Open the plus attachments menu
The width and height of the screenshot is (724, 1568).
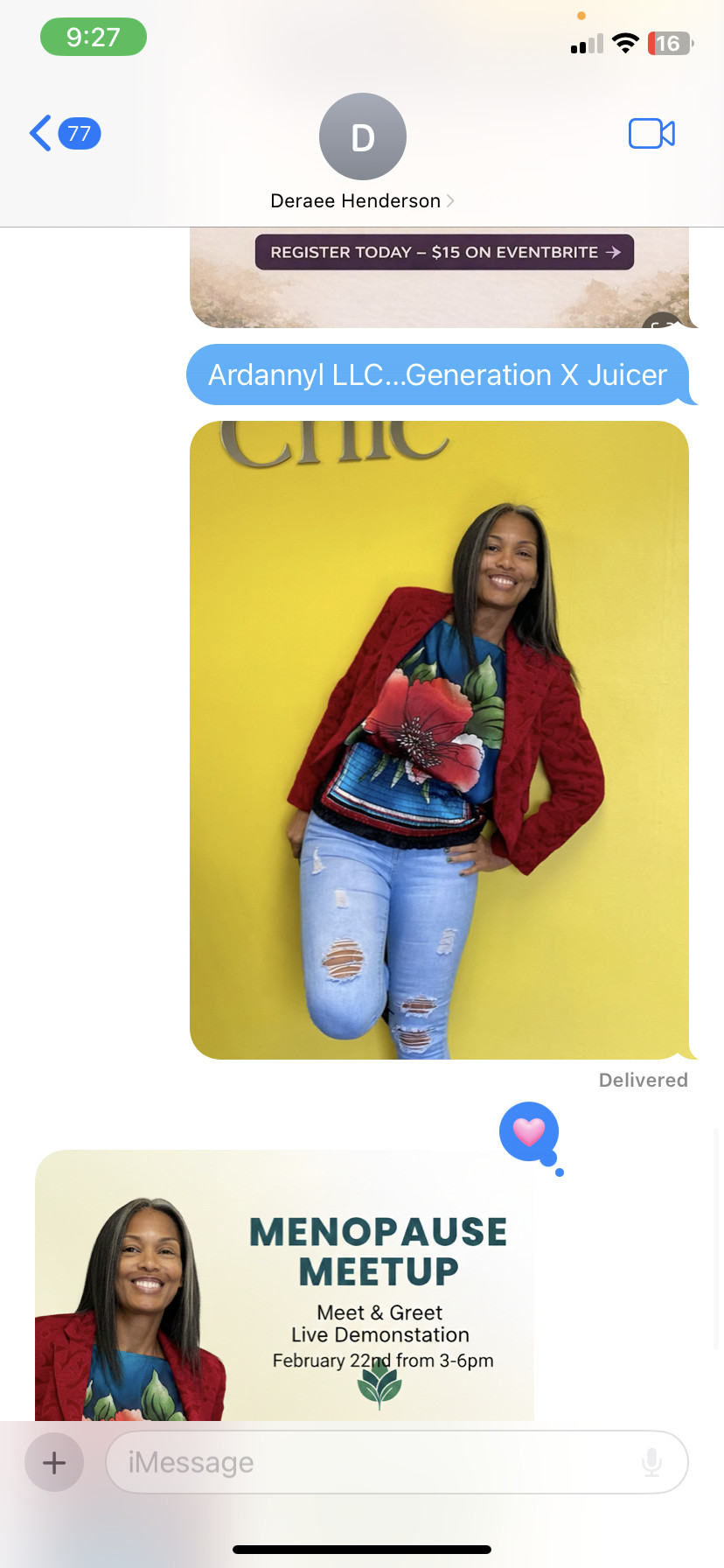coord(54,1462)
